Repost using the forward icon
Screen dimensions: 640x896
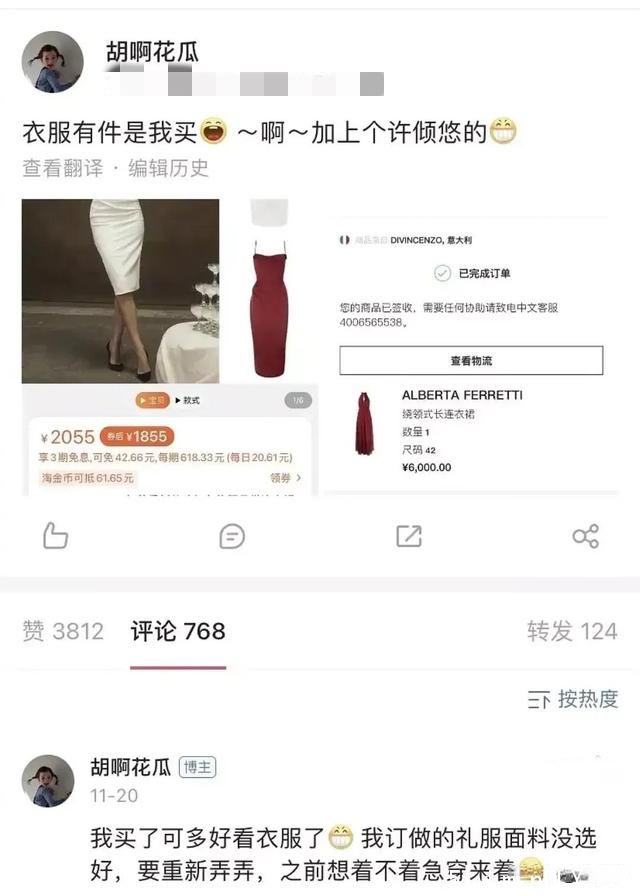(x=408, y=536)
